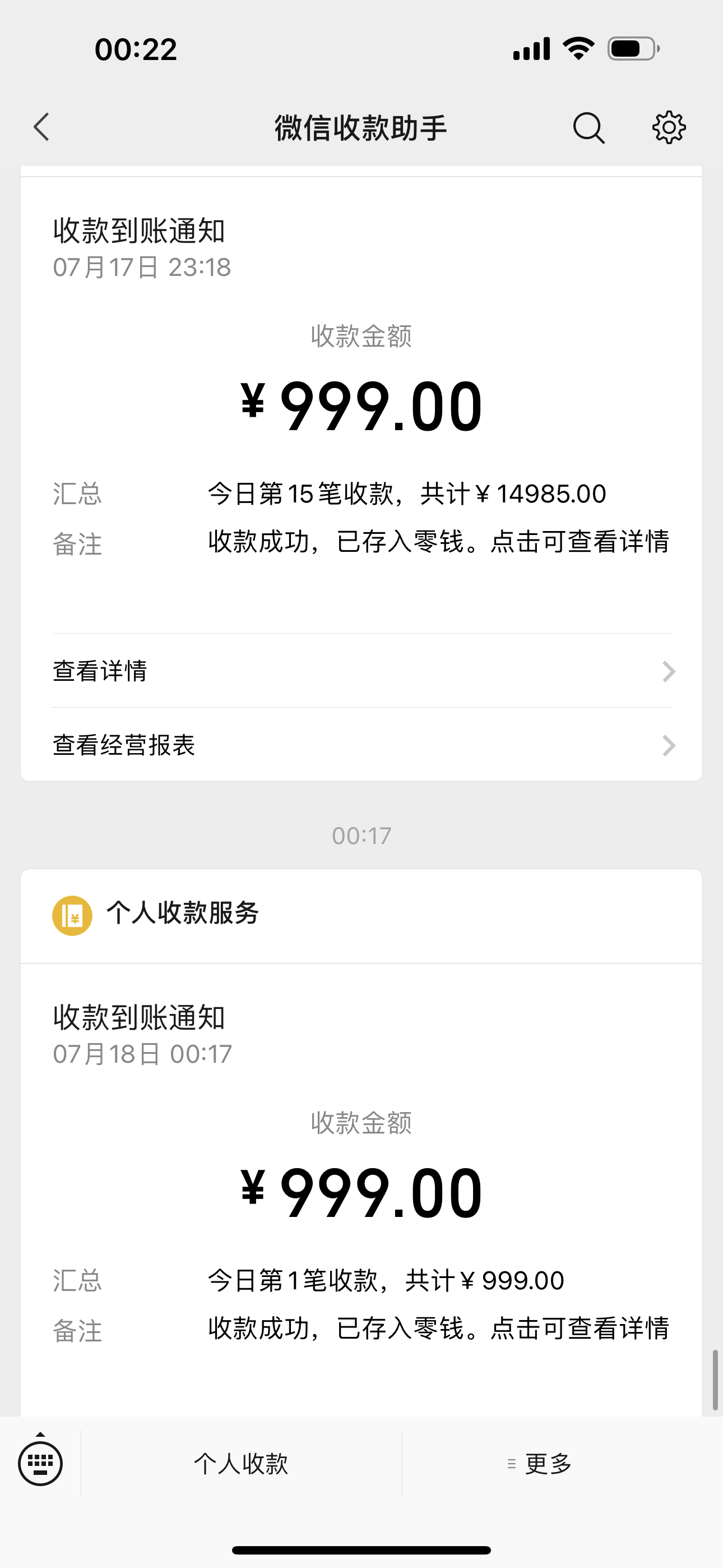Expand the 更多 menu
Screen dimensions: 723x1568
click(x=540, y=1463)
